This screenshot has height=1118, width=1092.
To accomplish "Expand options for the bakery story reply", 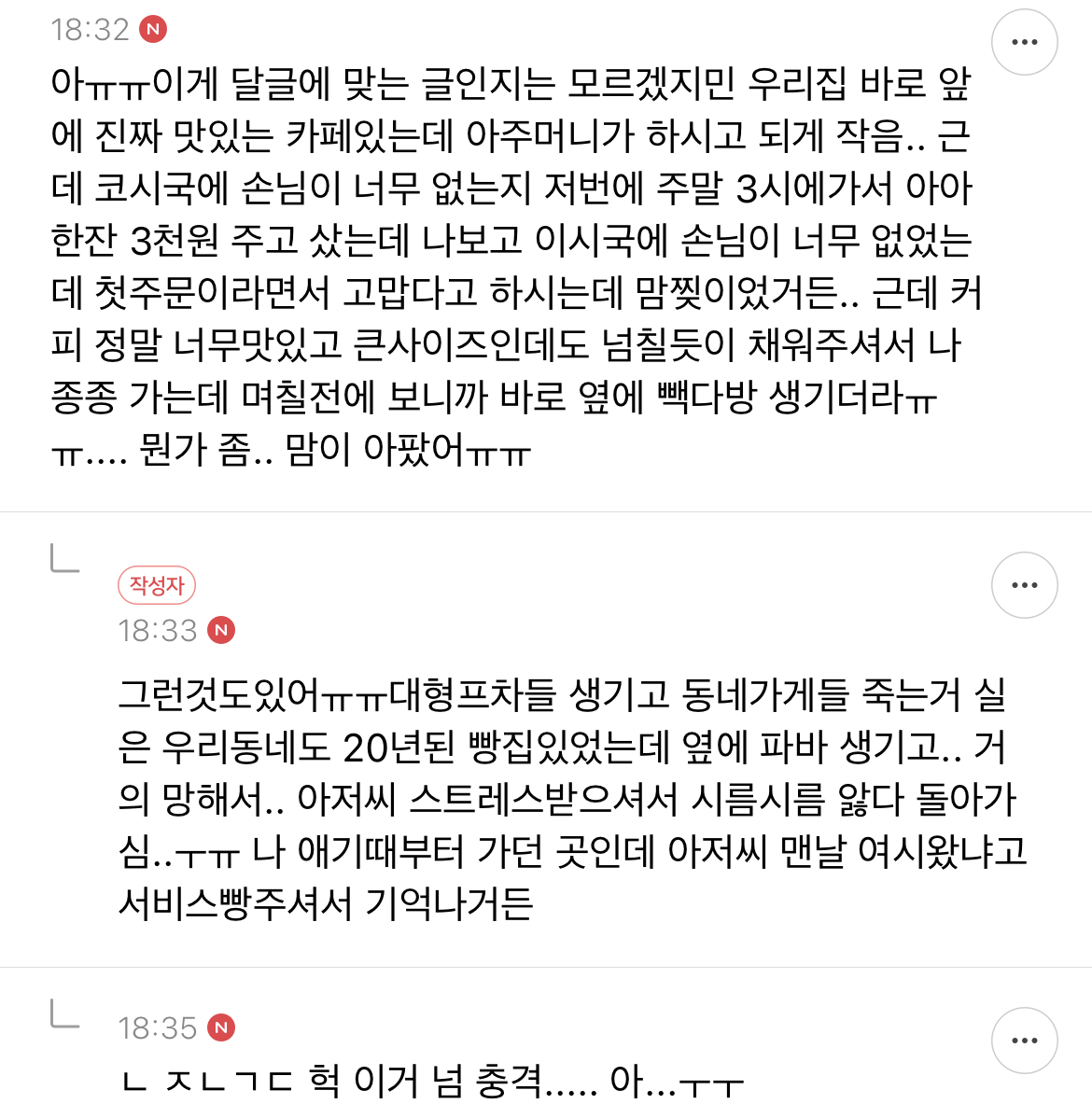I will [x=1024, y=585].
